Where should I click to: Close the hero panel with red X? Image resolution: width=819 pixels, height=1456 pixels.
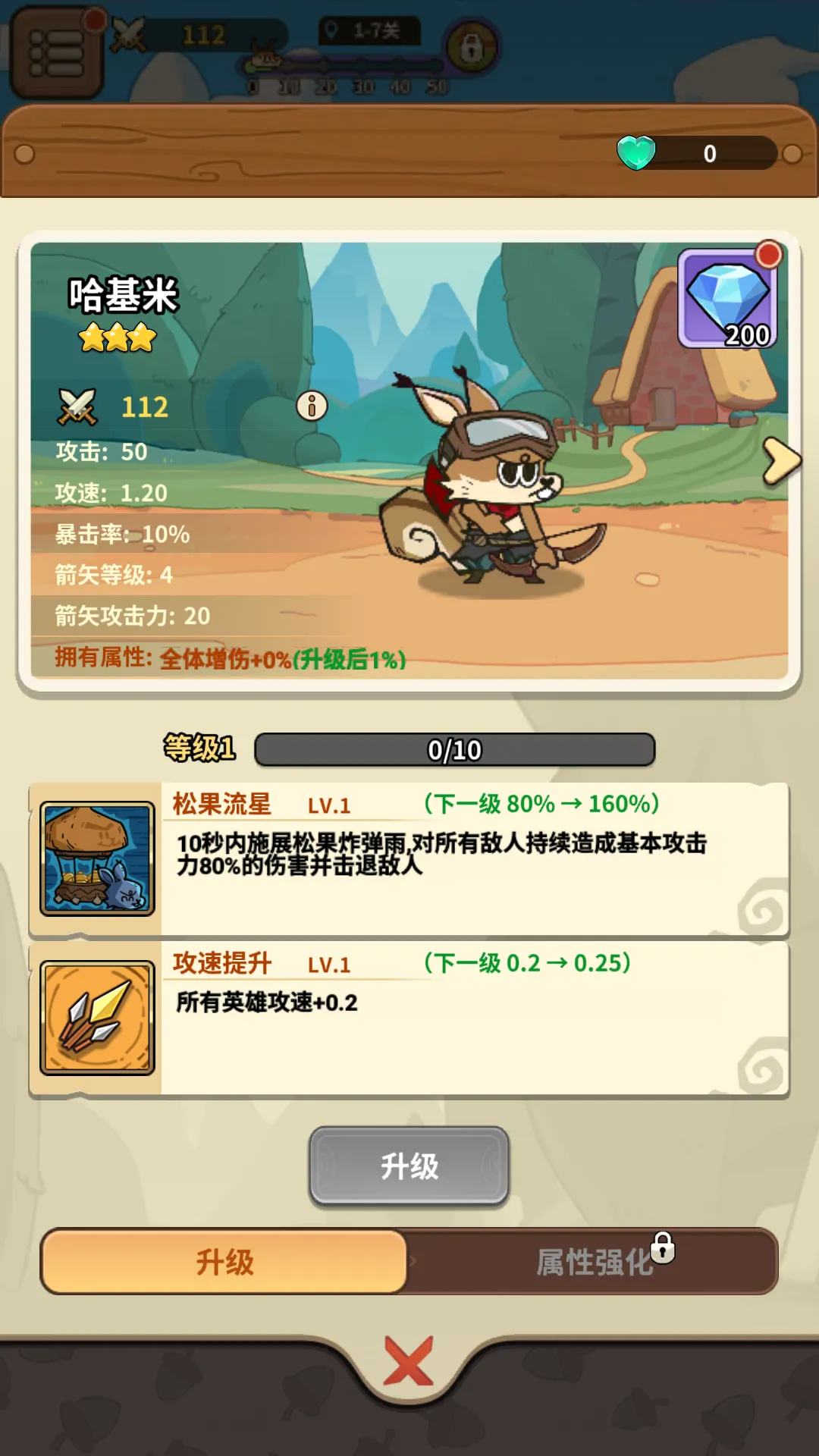pos(409,1361)
